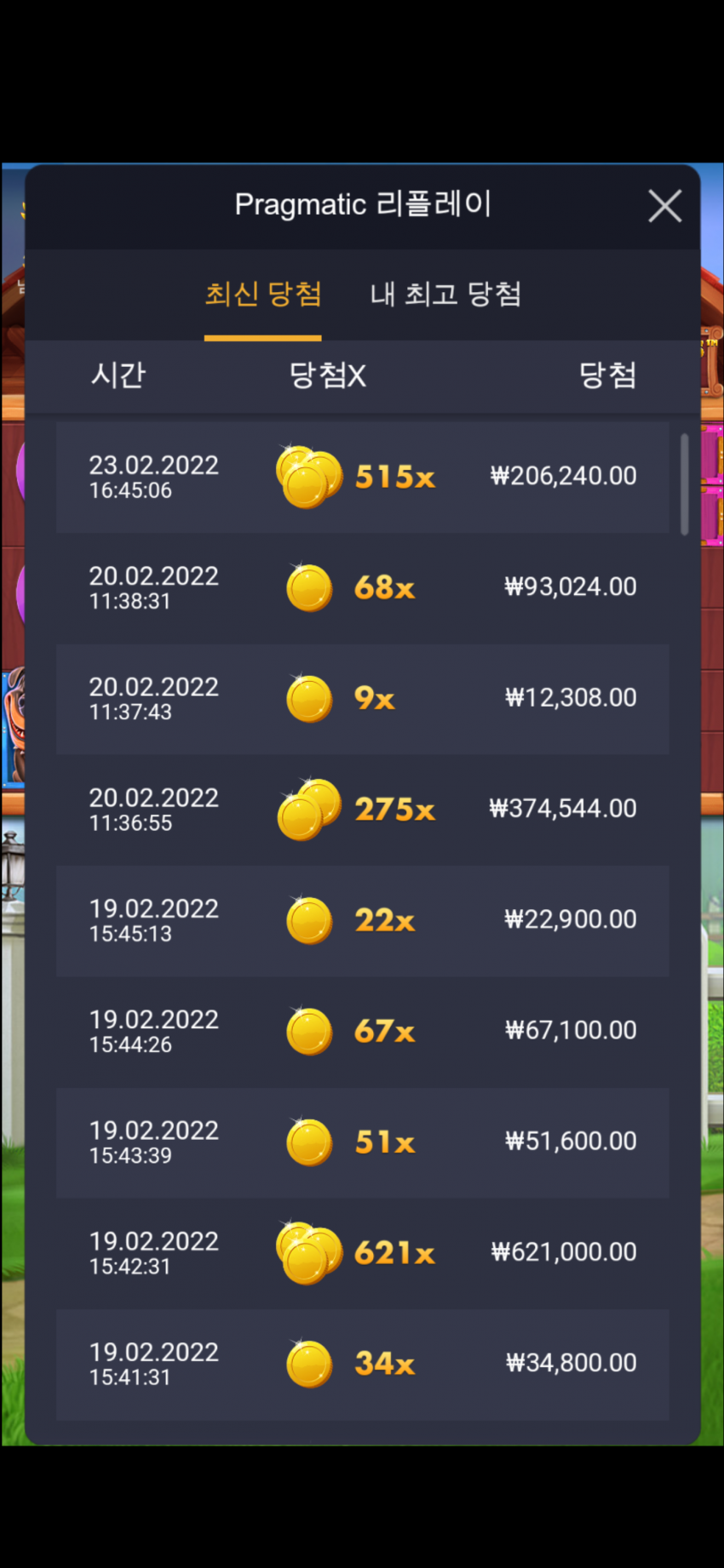
Task: Play the 9x win replay
Action: (363, 699)
